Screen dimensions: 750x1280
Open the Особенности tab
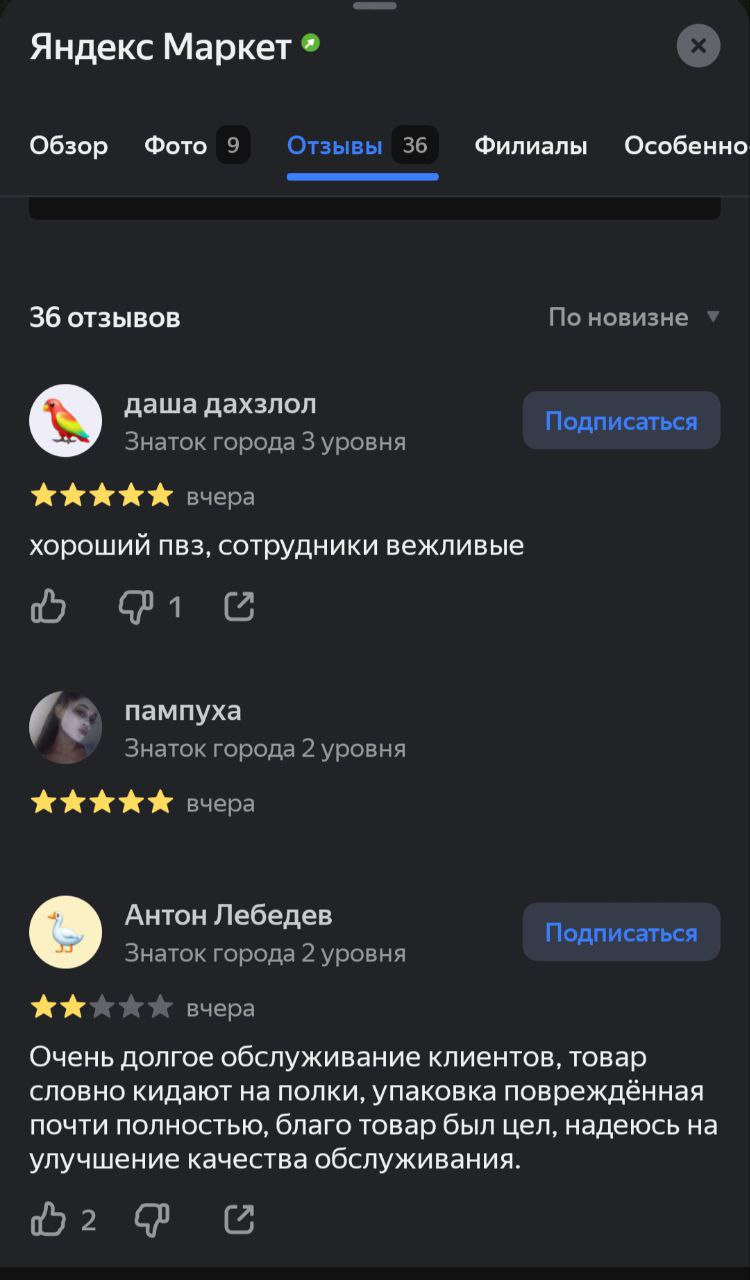click(686, 146)
